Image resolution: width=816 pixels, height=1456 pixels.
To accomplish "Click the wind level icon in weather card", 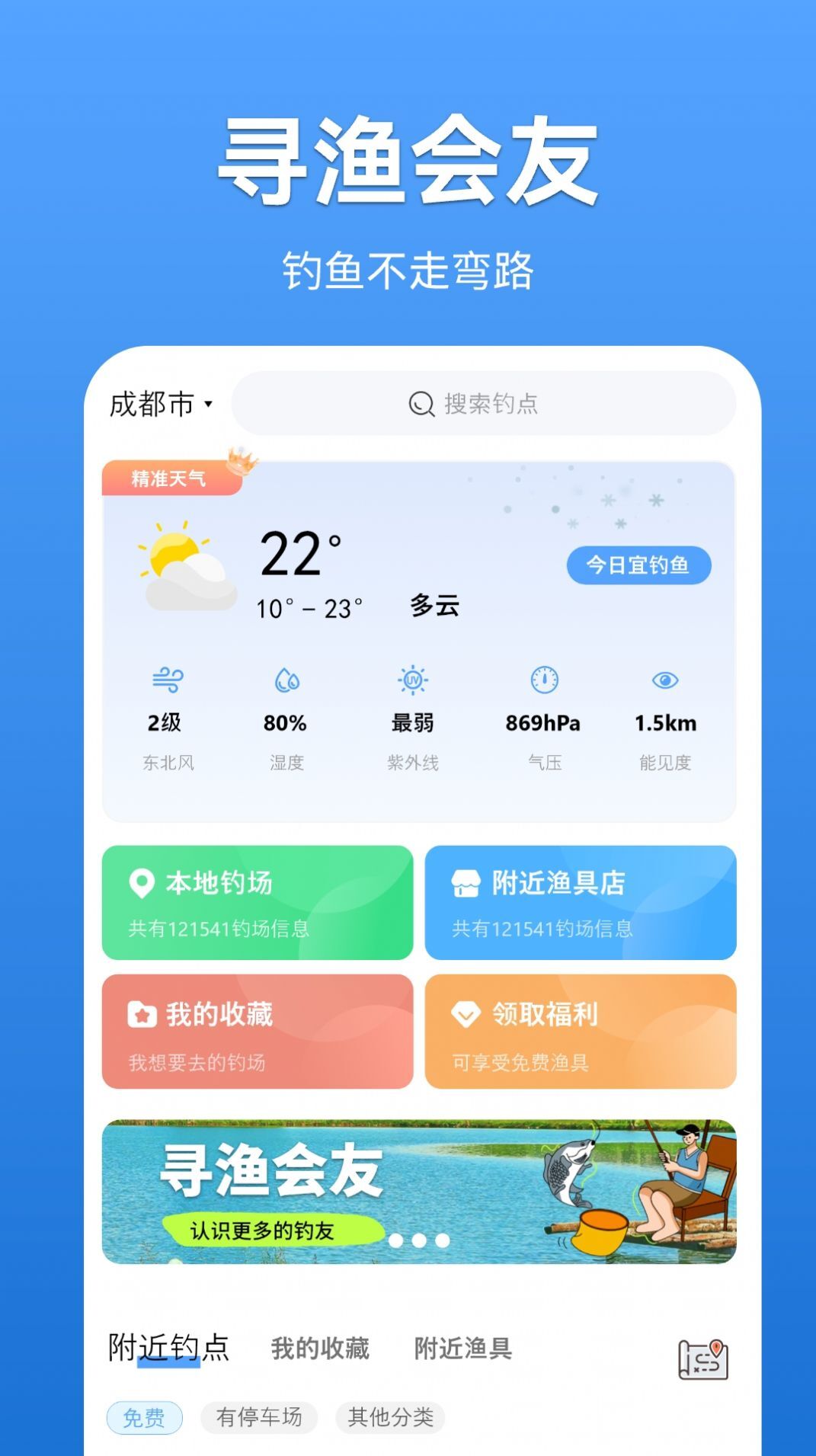I will [x=170, y=680].
